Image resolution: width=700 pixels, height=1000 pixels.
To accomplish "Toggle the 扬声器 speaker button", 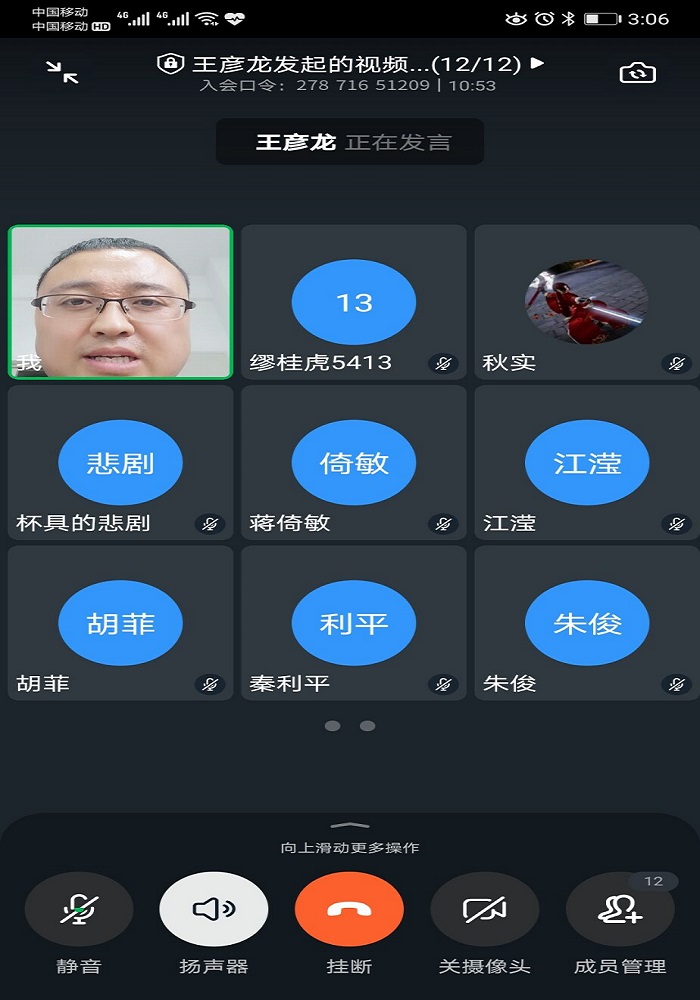I will 214,910.
